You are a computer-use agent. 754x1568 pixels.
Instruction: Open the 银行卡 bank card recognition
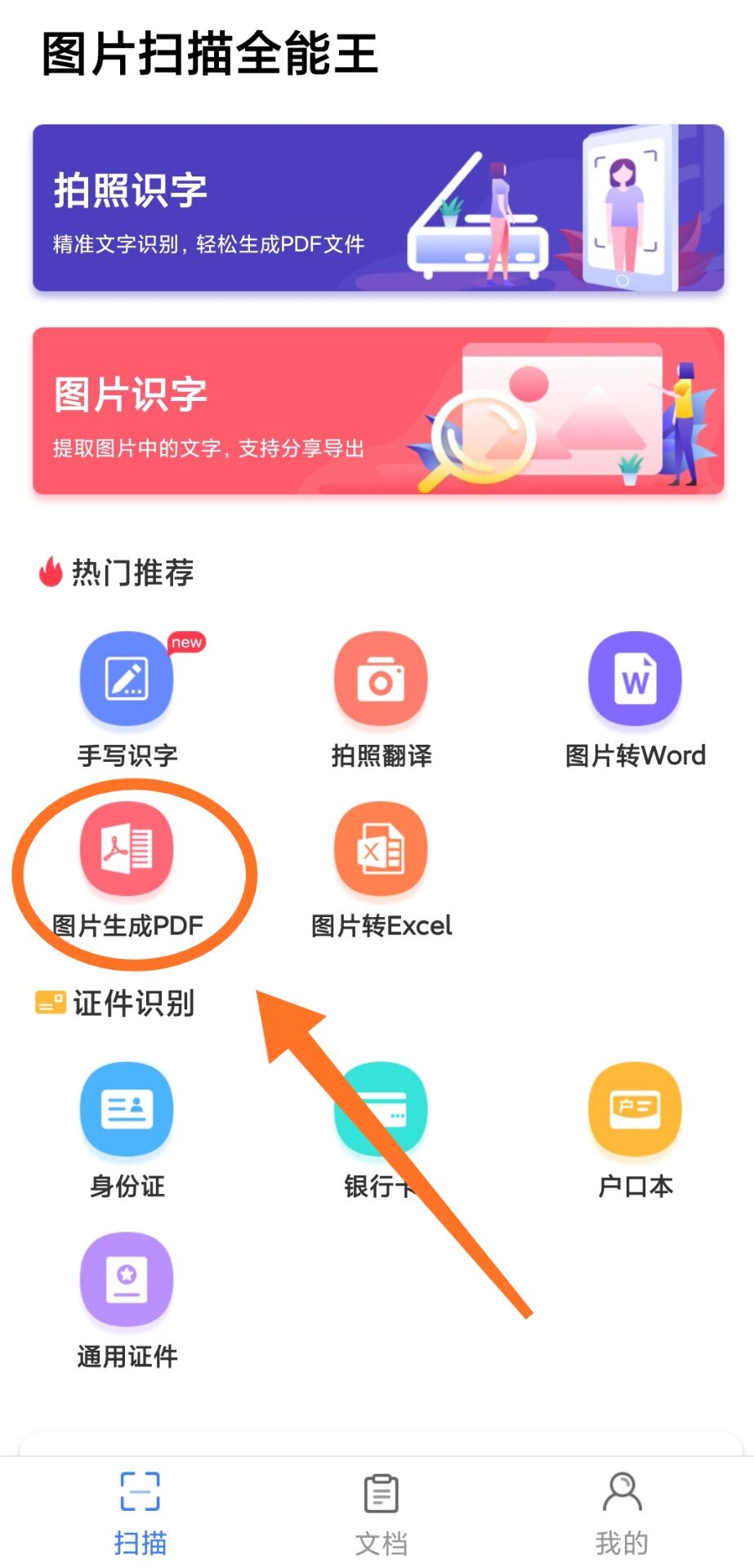(381, 1109)
